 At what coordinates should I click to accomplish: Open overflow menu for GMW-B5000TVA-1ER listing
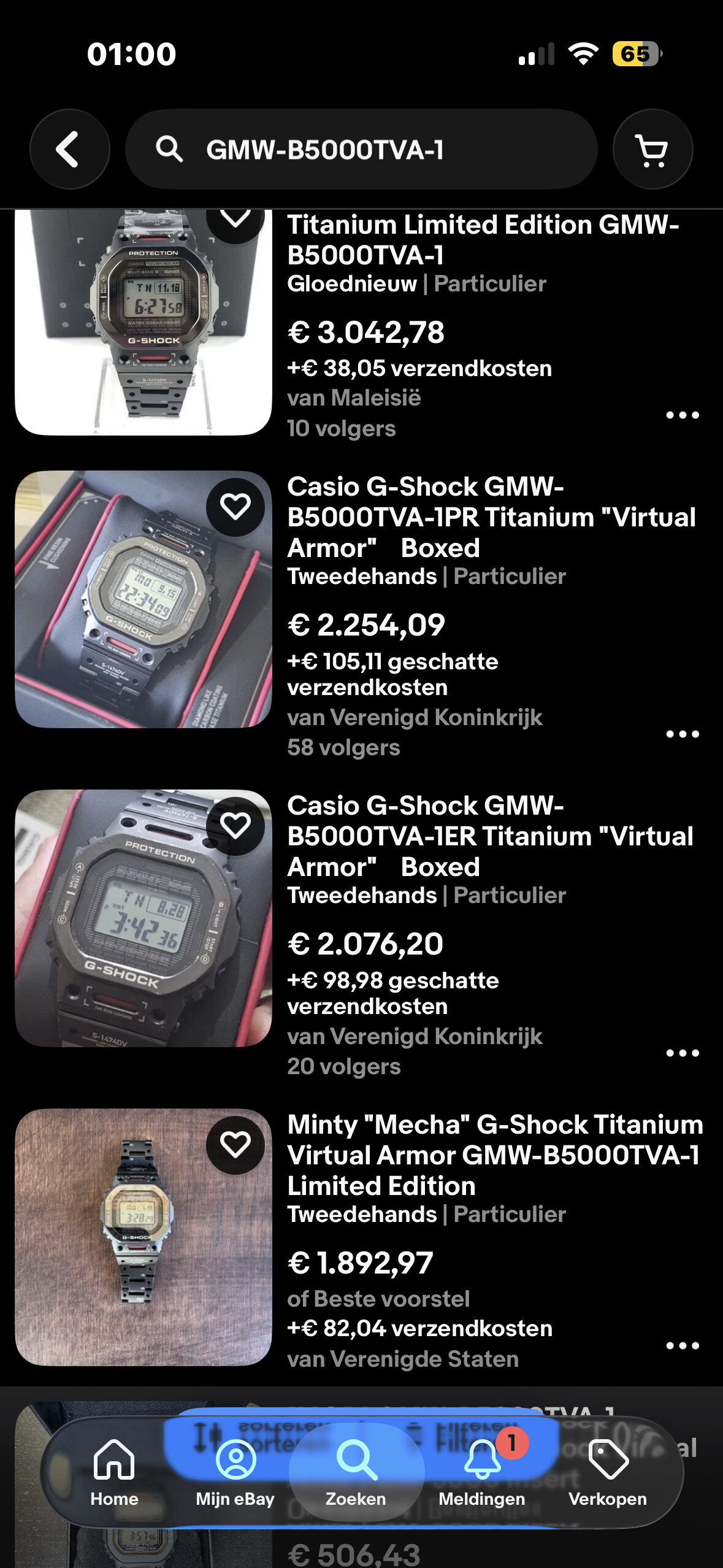pos(682,1053)
